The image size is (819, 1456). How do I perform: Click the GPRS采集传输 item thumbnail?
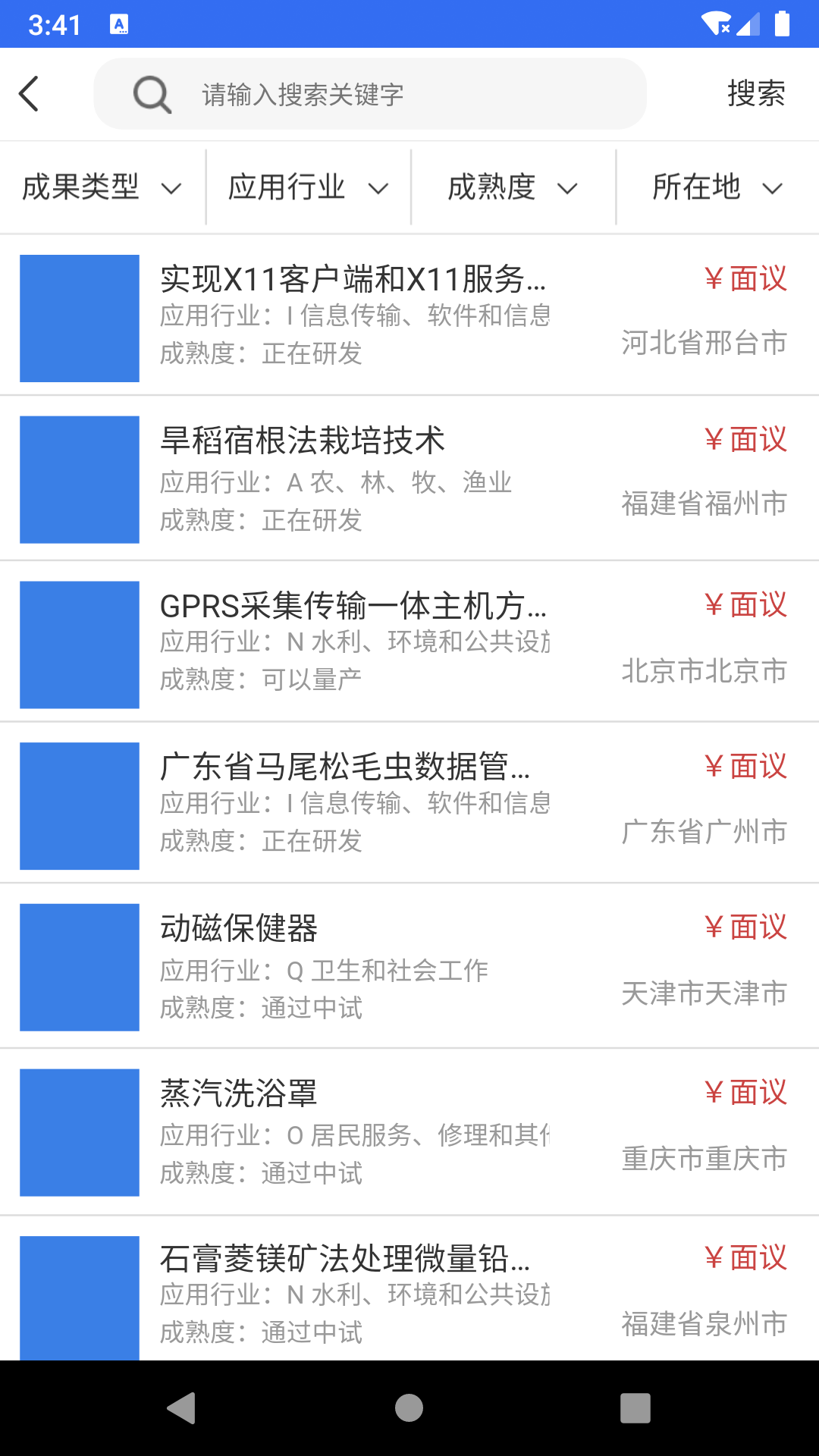coord(79,642)
